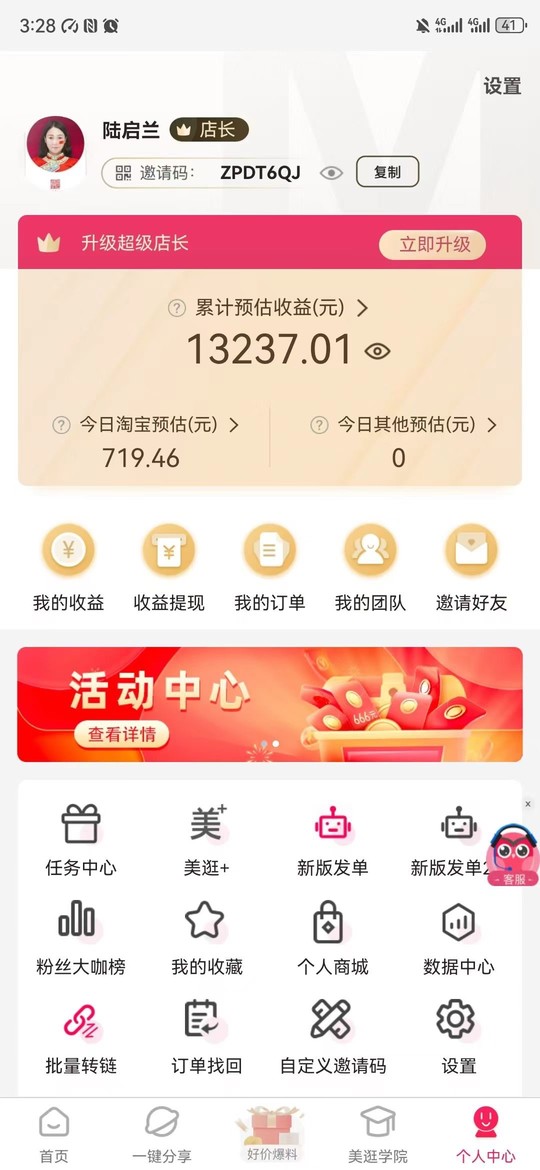Open 累计预估收益 details
This screenshot has width=540, height=1170.
click(268, 307)
